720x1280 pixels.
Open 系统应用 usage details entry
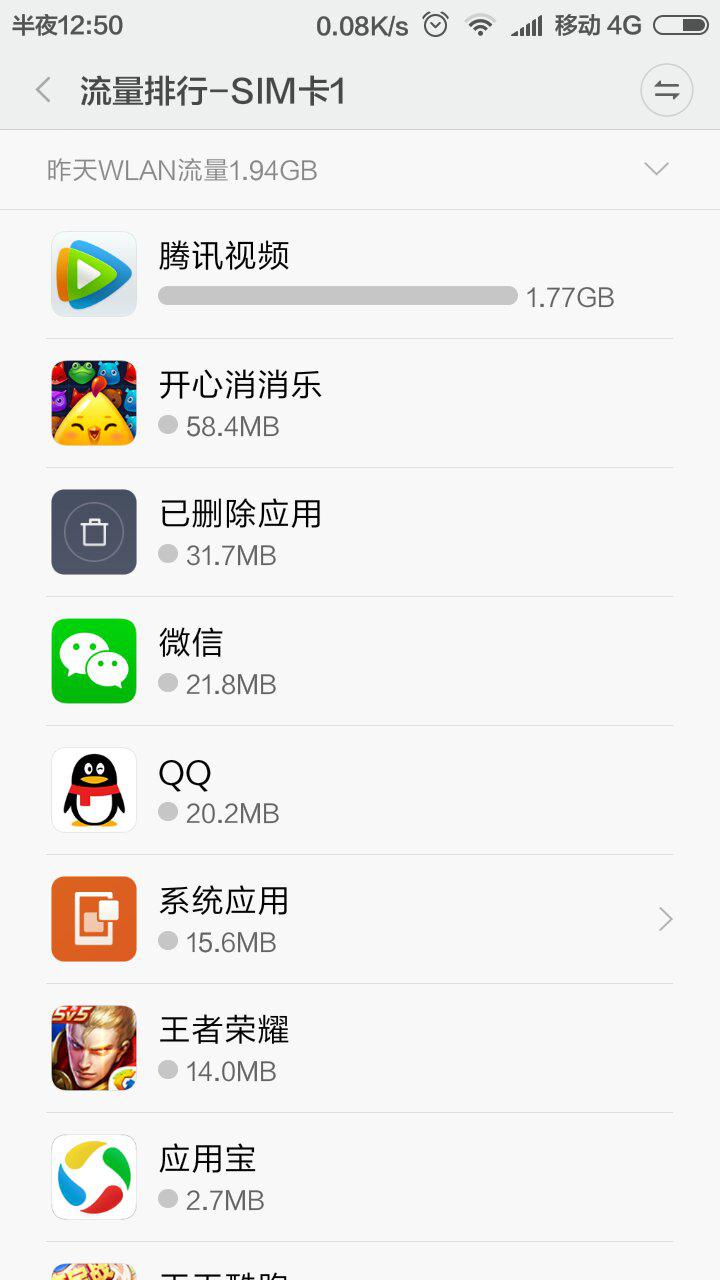point(360,918)
